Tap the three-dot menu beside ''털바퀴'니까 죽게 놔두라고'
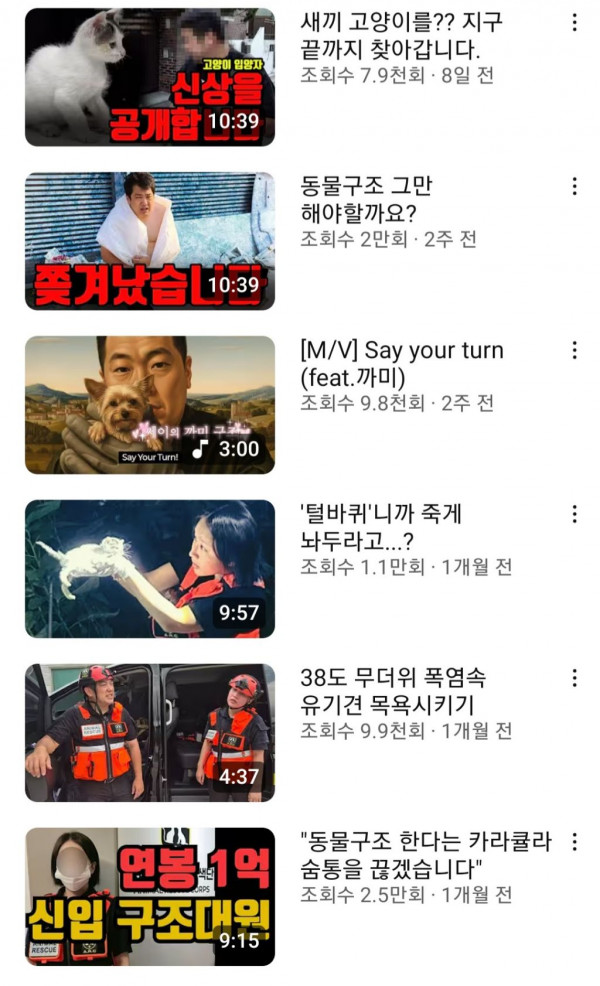The width and height of the screenshot is (600, 986). (x=574, y=514)
